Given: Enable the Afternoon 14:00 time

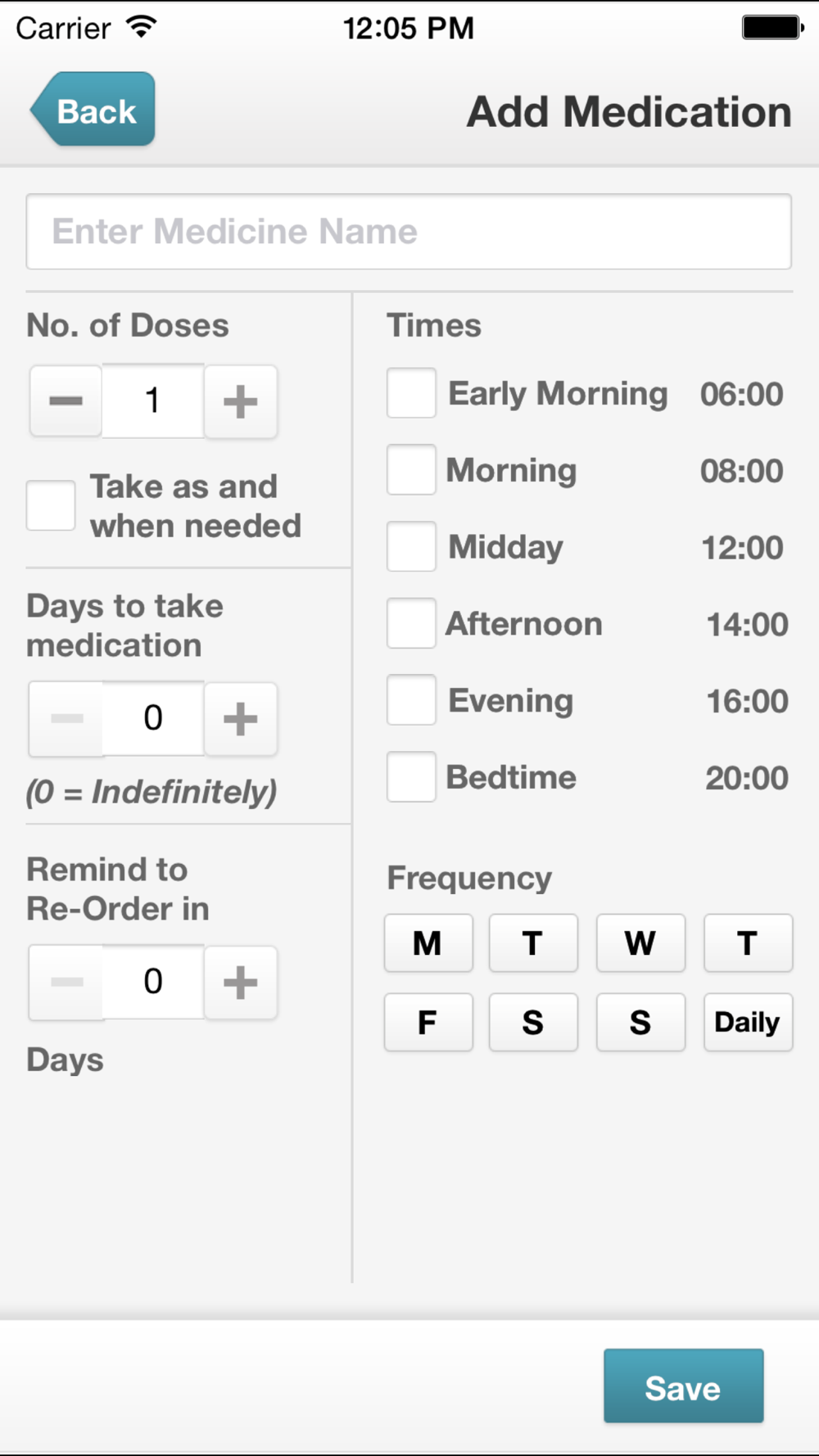Looking at the screenshot, I should click(411, 623).
